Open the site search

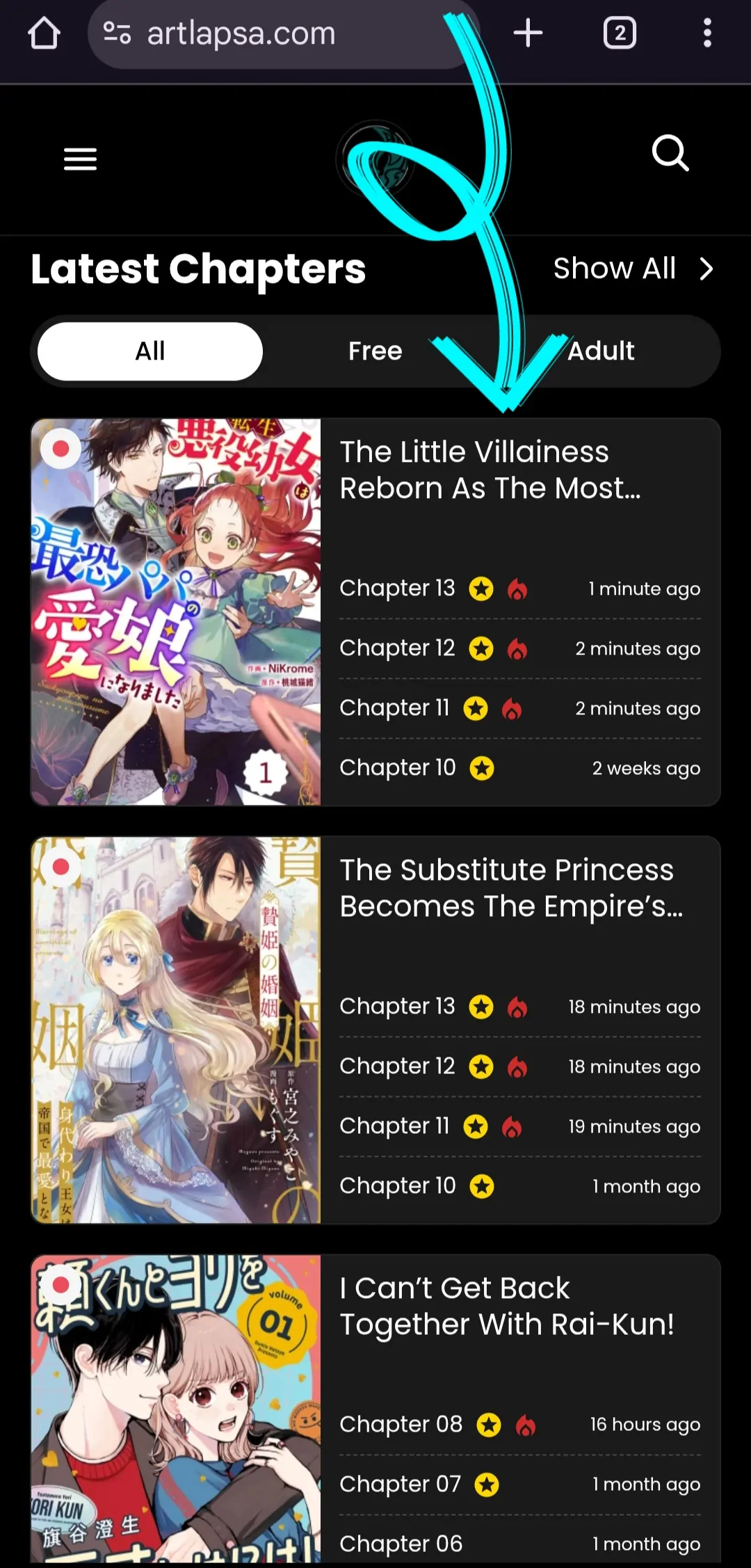[670, 153]
